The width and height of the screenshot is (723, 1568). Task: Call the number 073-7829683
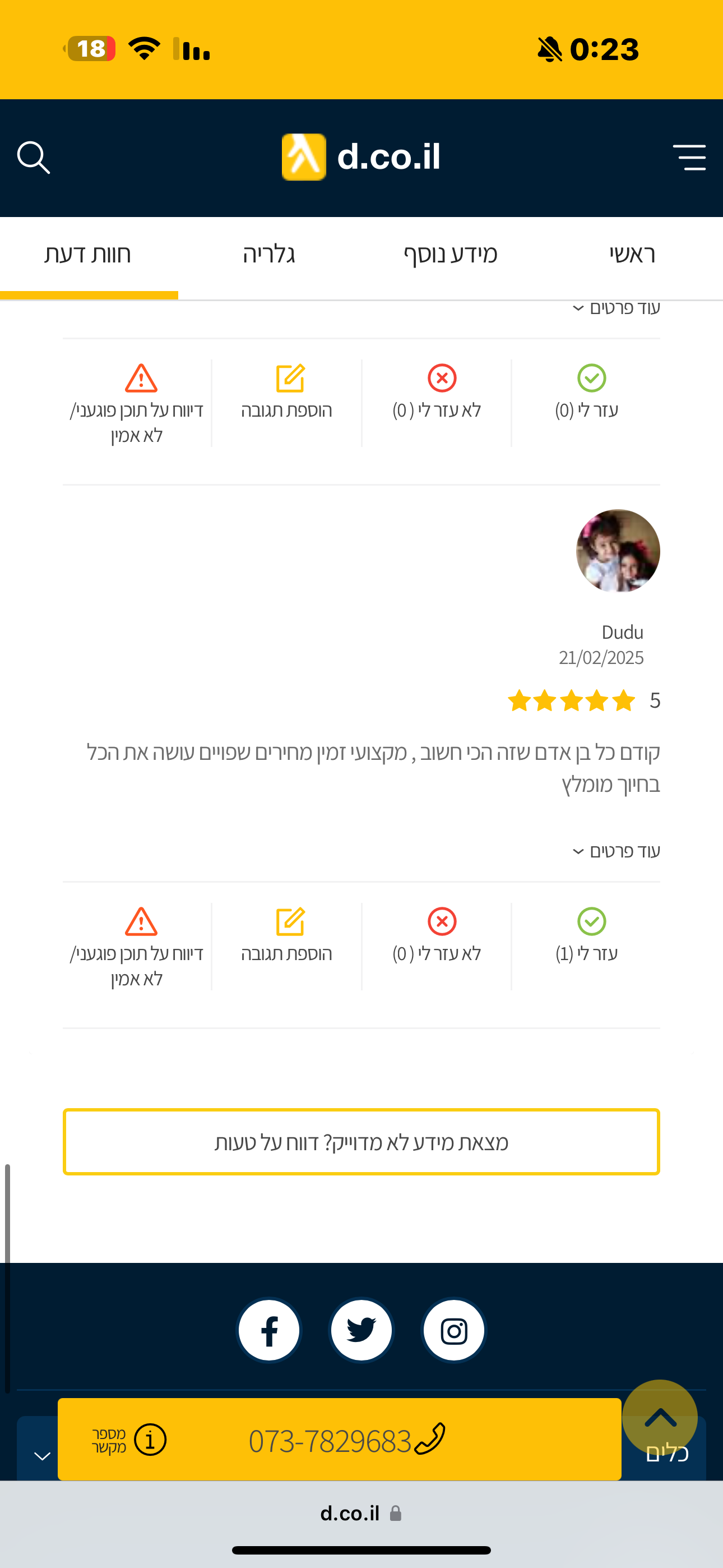[x=347, y=1440]
